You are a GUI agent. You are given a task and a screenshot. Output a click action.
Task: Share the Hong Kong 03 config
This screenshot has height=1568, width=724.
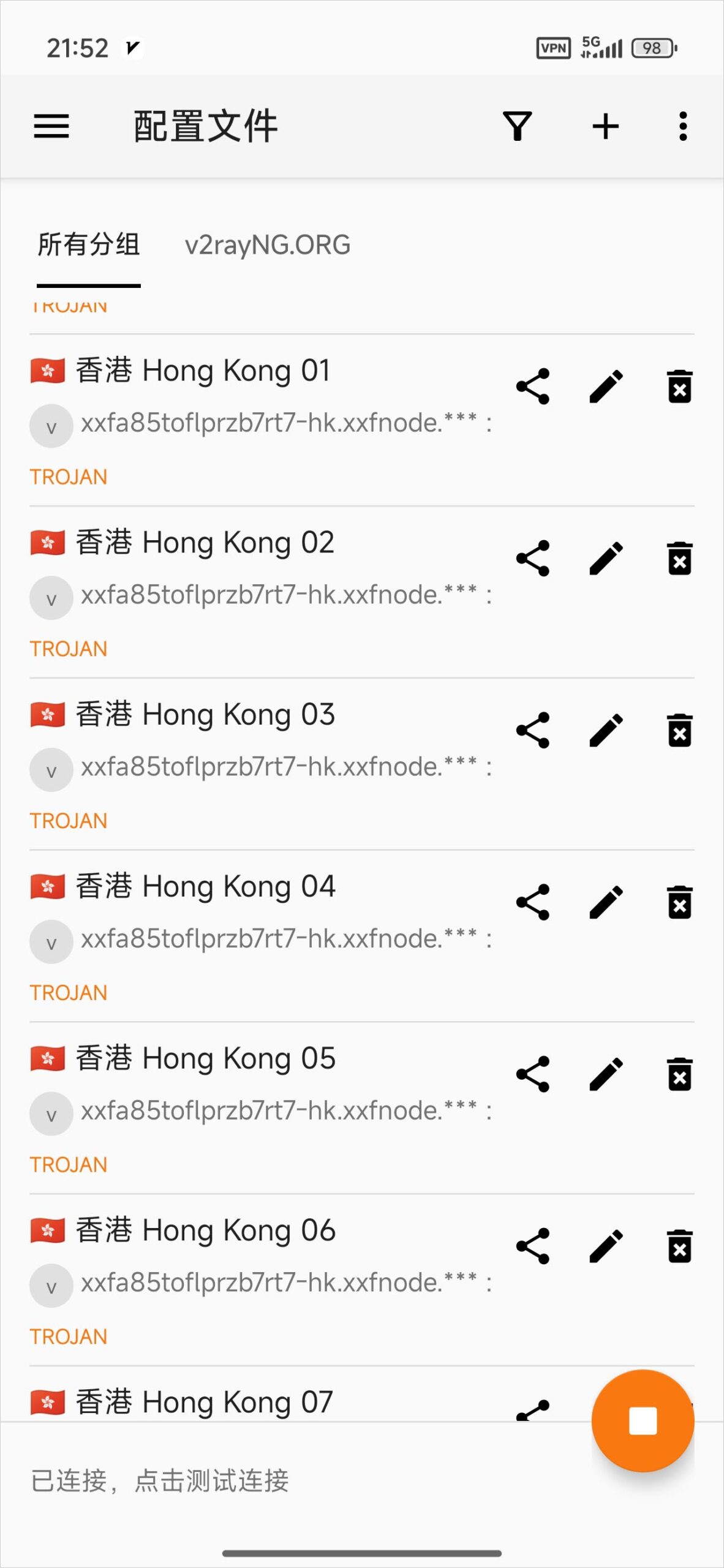coord(533,731)
